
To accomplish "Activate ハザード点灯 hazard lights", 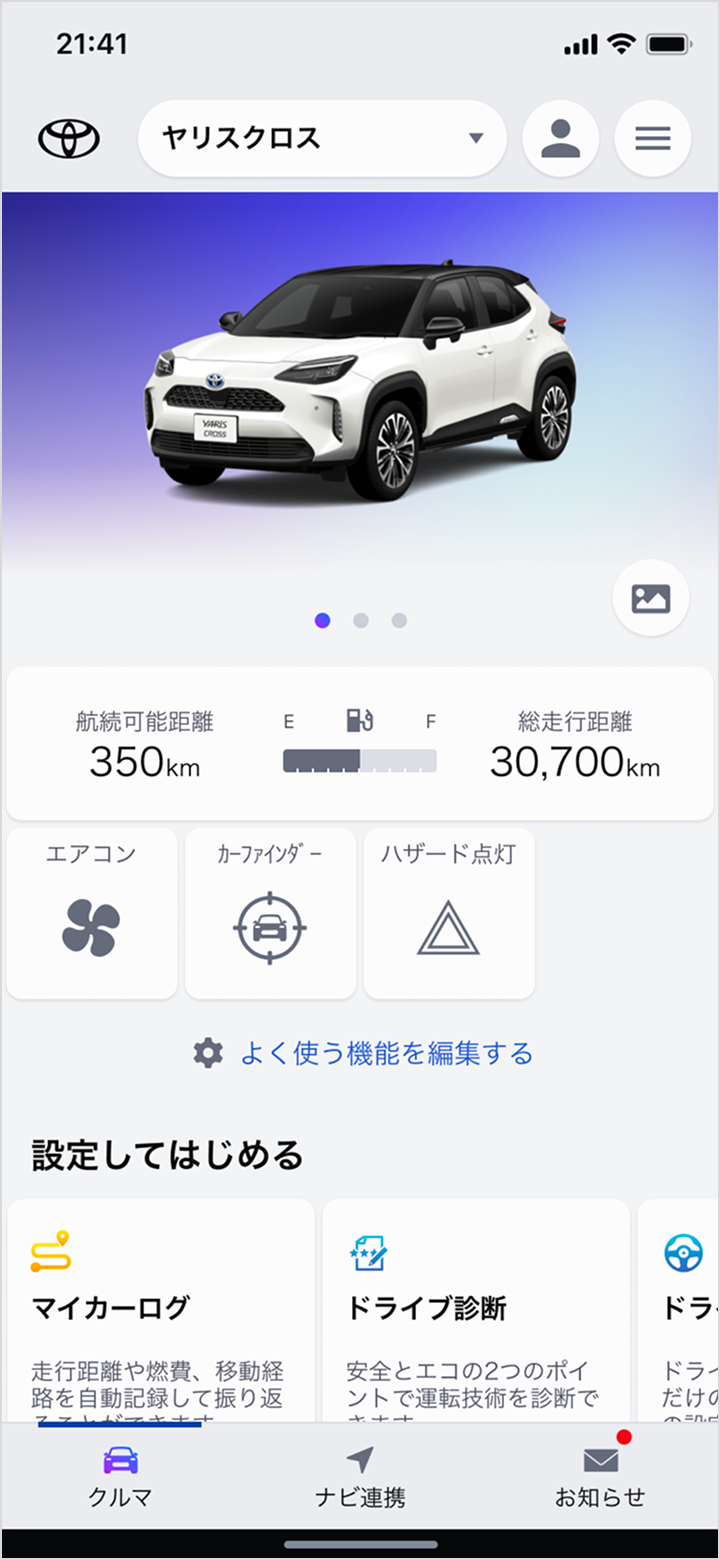I will (x=448, y=913).
